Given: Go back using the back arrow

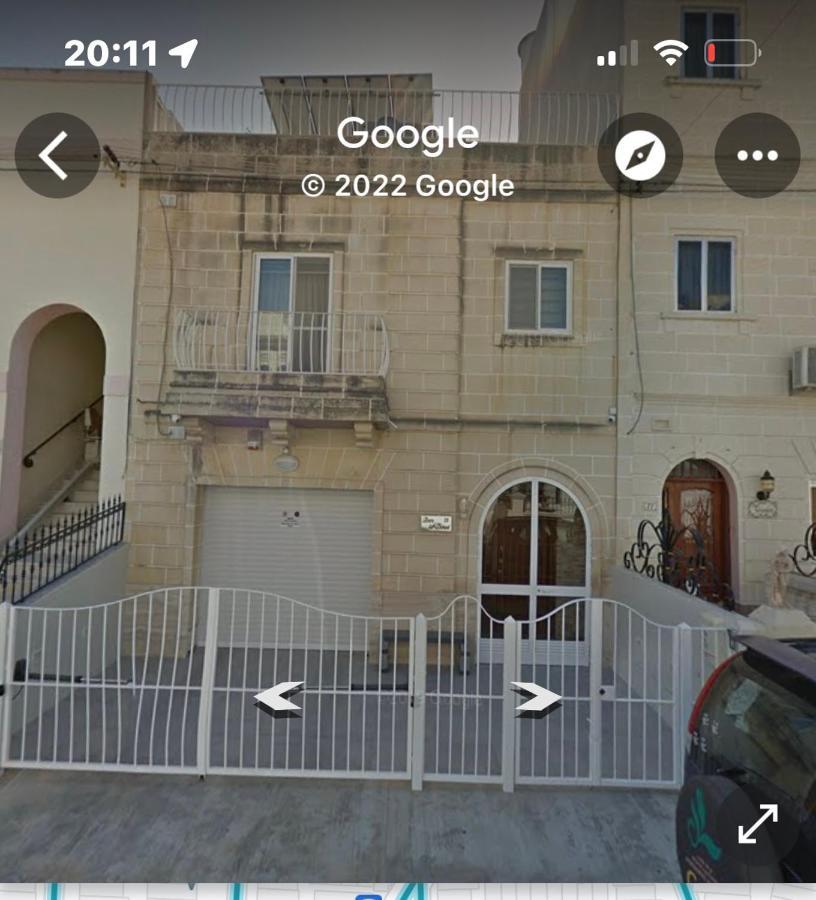Looking at the screenshot, I should (x=57, y=155).
